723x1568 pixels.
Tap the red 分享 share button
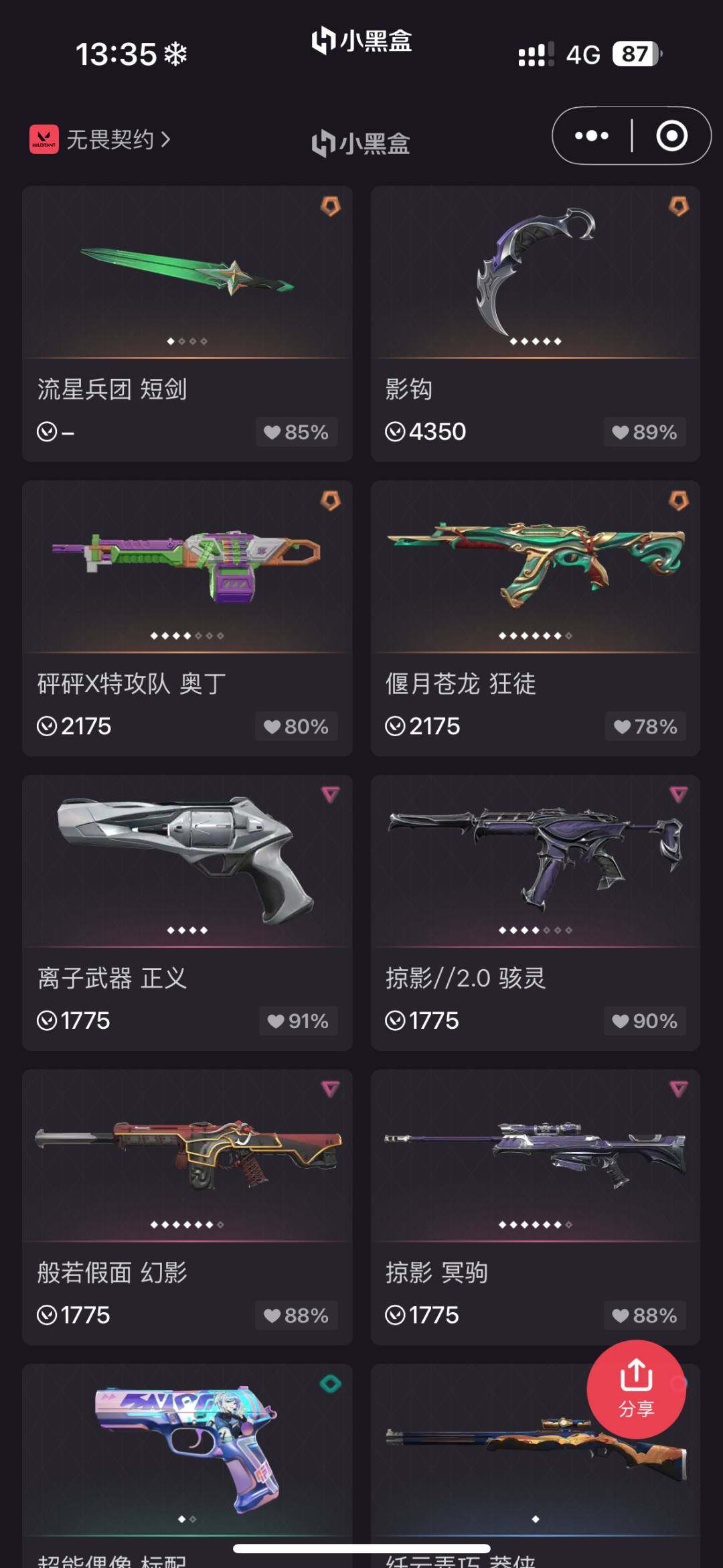click(636, 1388)
